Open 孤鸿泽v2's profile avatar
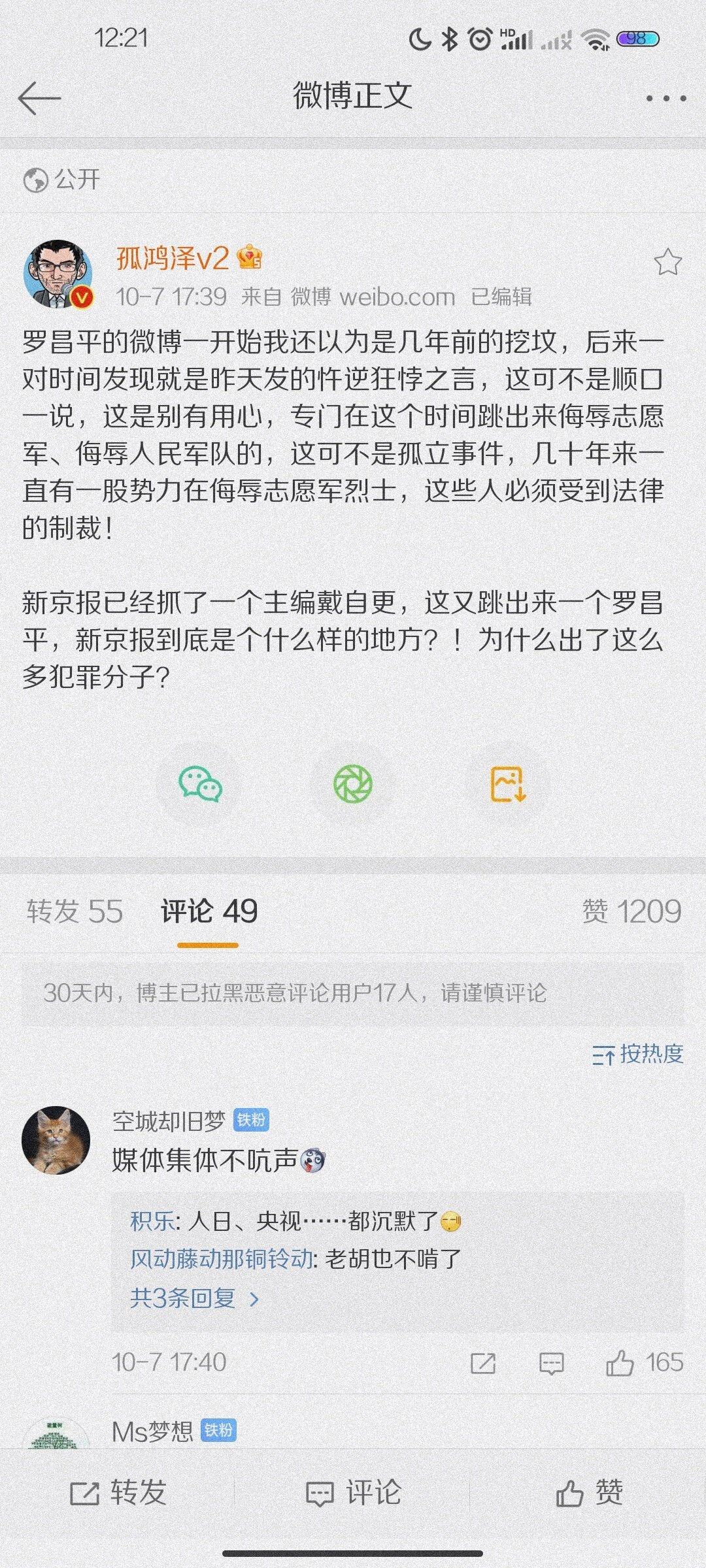Image resolution: width=706 pixels, height=1568 pixels. pyautogui.click(x=58, y=274)
